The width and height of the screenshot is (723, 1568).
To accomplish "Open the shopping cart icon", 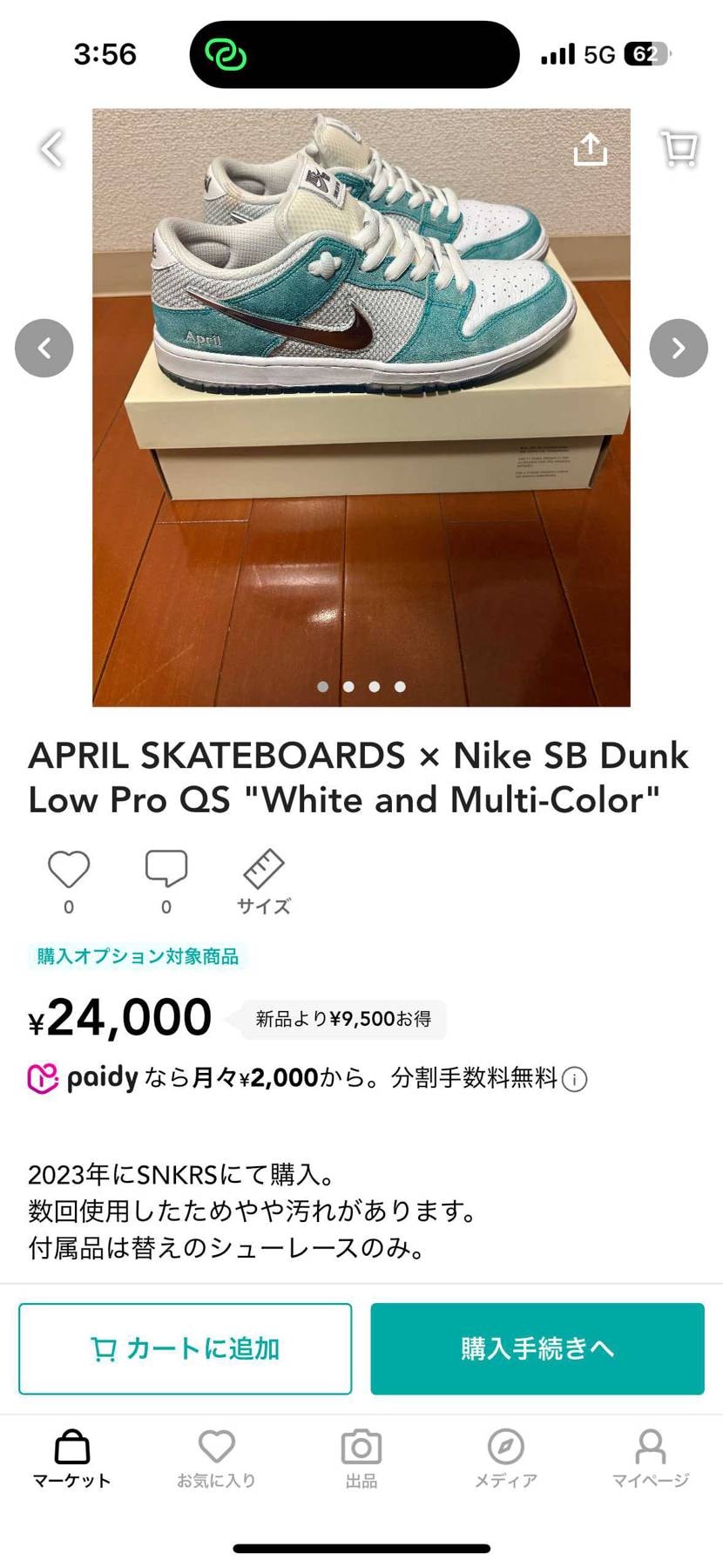I will click(x=678, y=148).
